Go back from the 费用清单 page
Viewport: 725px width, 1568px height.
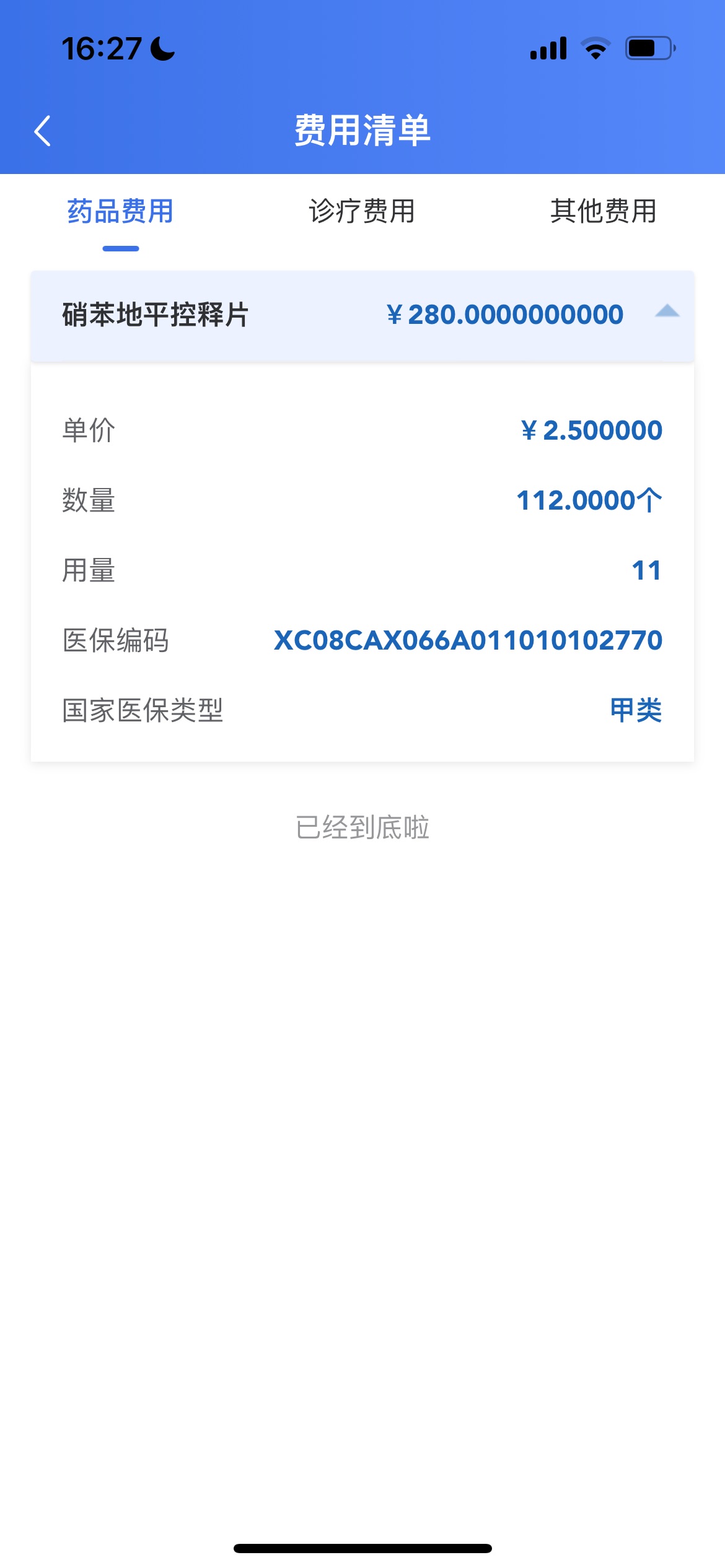tap(42, 131)
